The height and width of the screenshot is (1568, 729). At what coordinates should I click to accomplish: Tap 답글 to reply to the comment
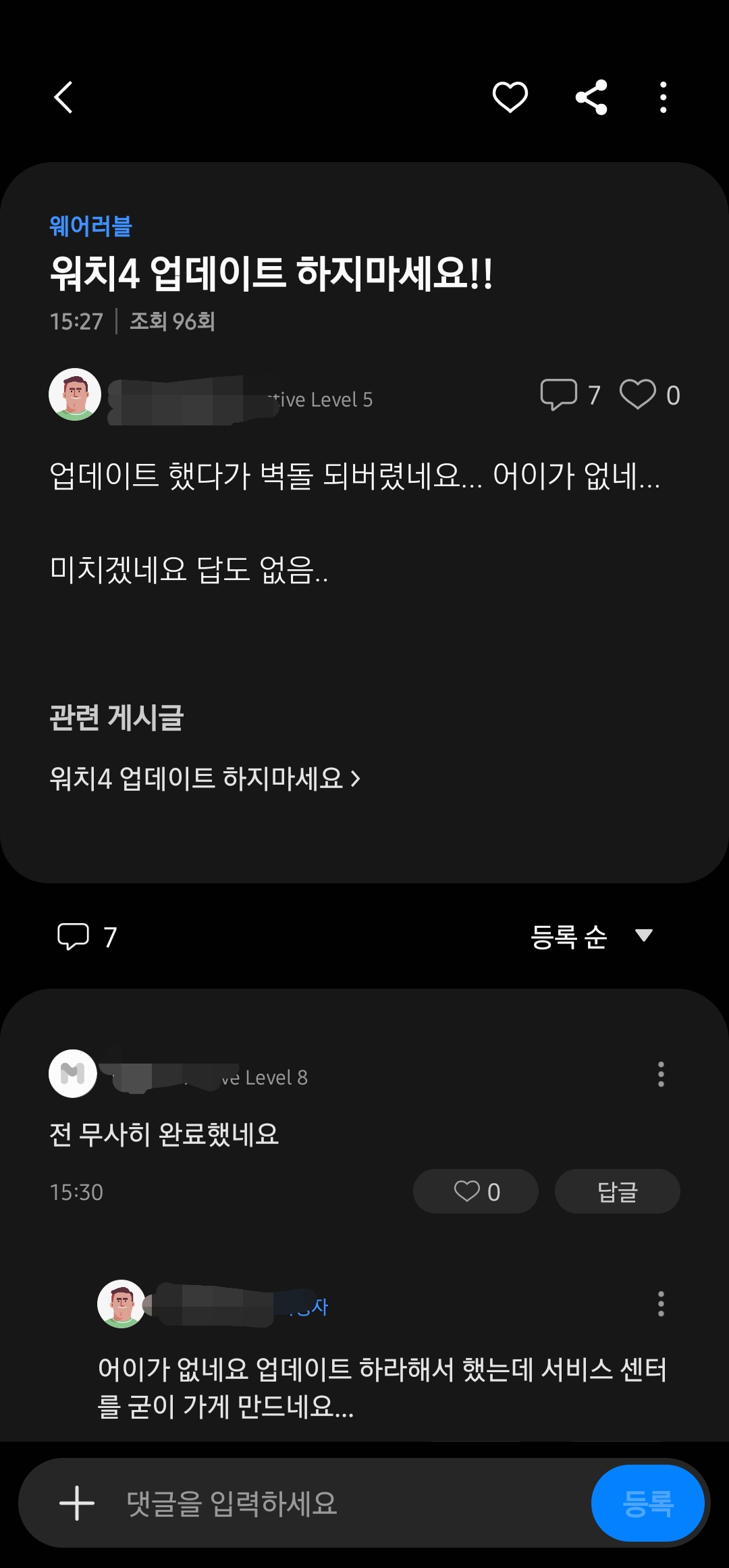(617, 1191)
